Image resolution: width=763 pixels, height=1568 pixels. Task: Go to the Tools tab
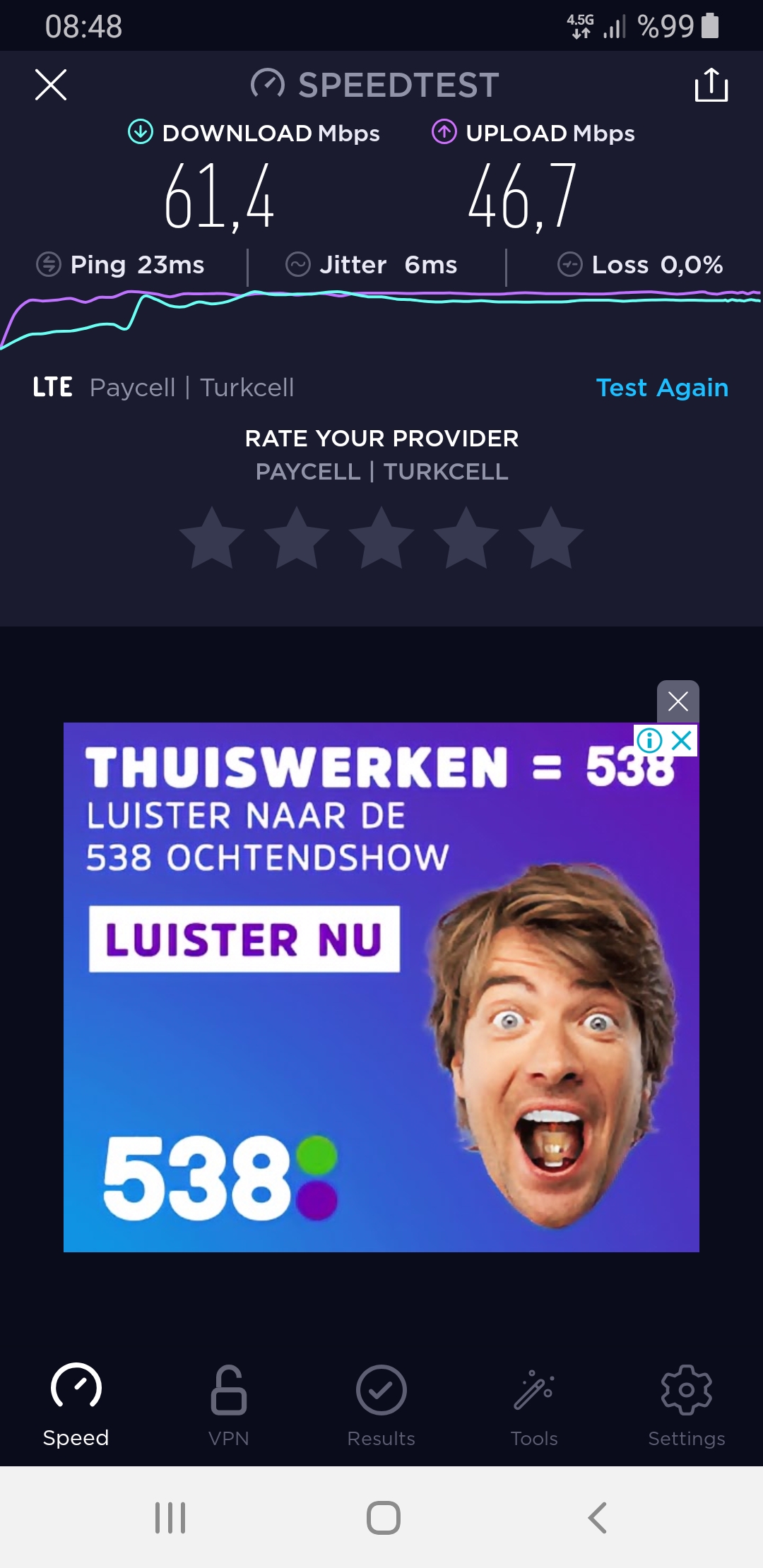(x=534, y=1406)
